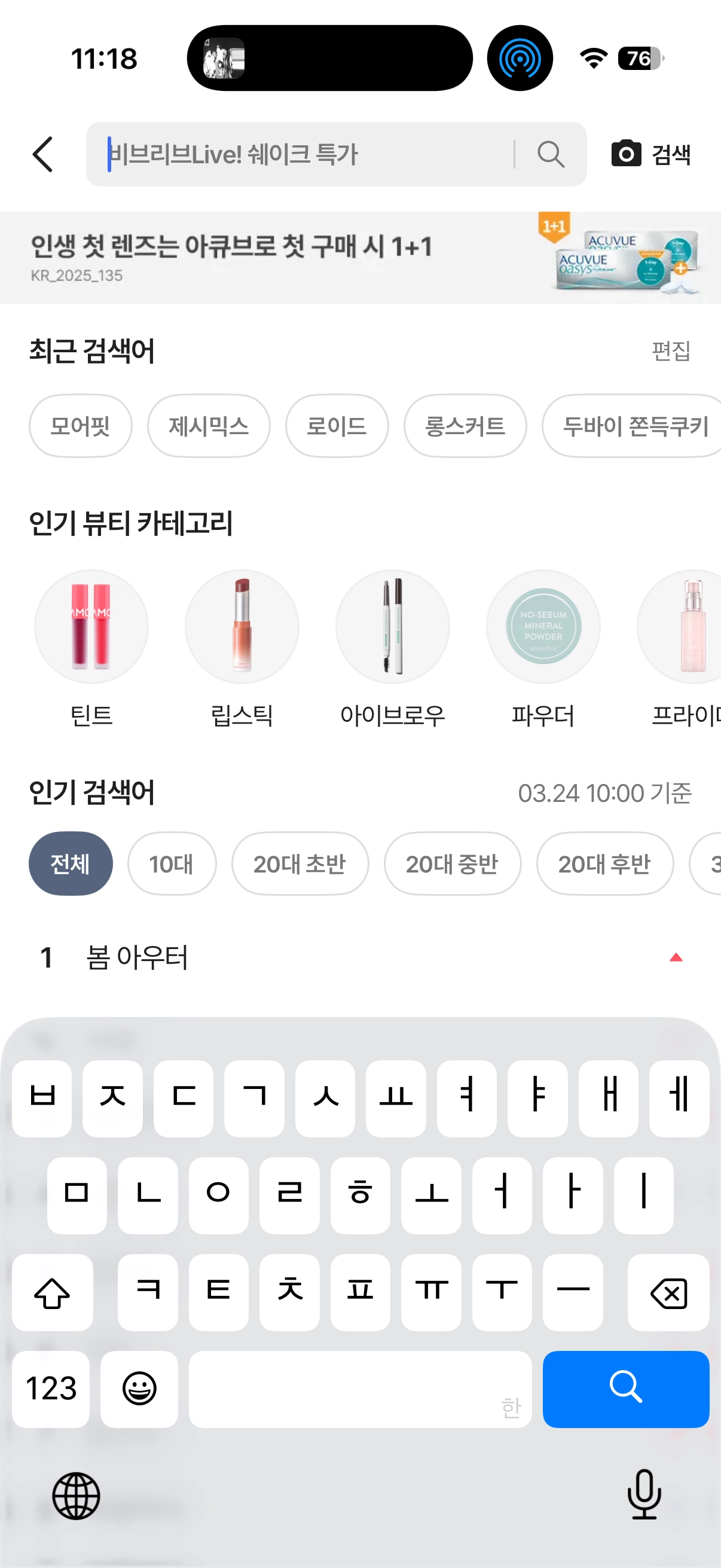Open camera 검색 image search
Screen dimensions: 721x1568
tap(650, 154)
